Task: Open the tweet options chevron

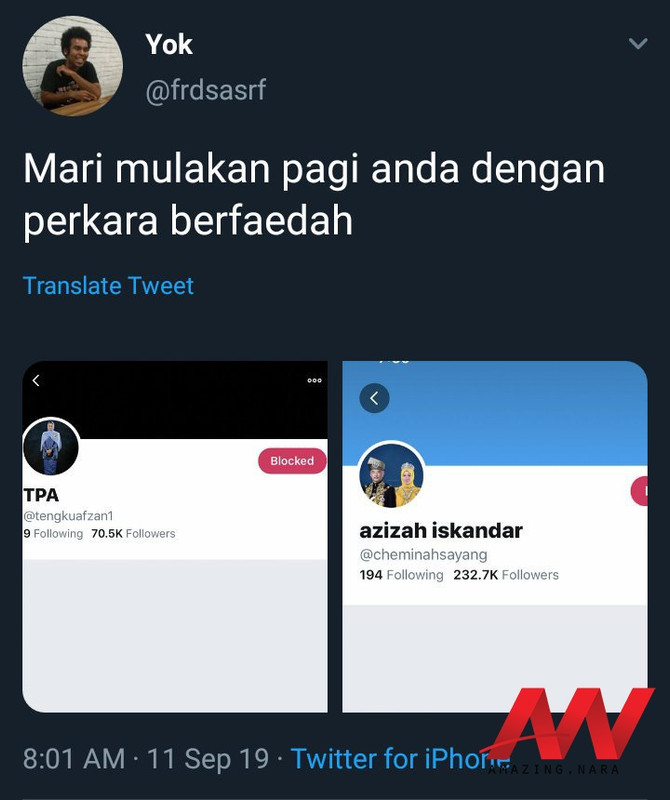Action: click(x=637, y=44)
